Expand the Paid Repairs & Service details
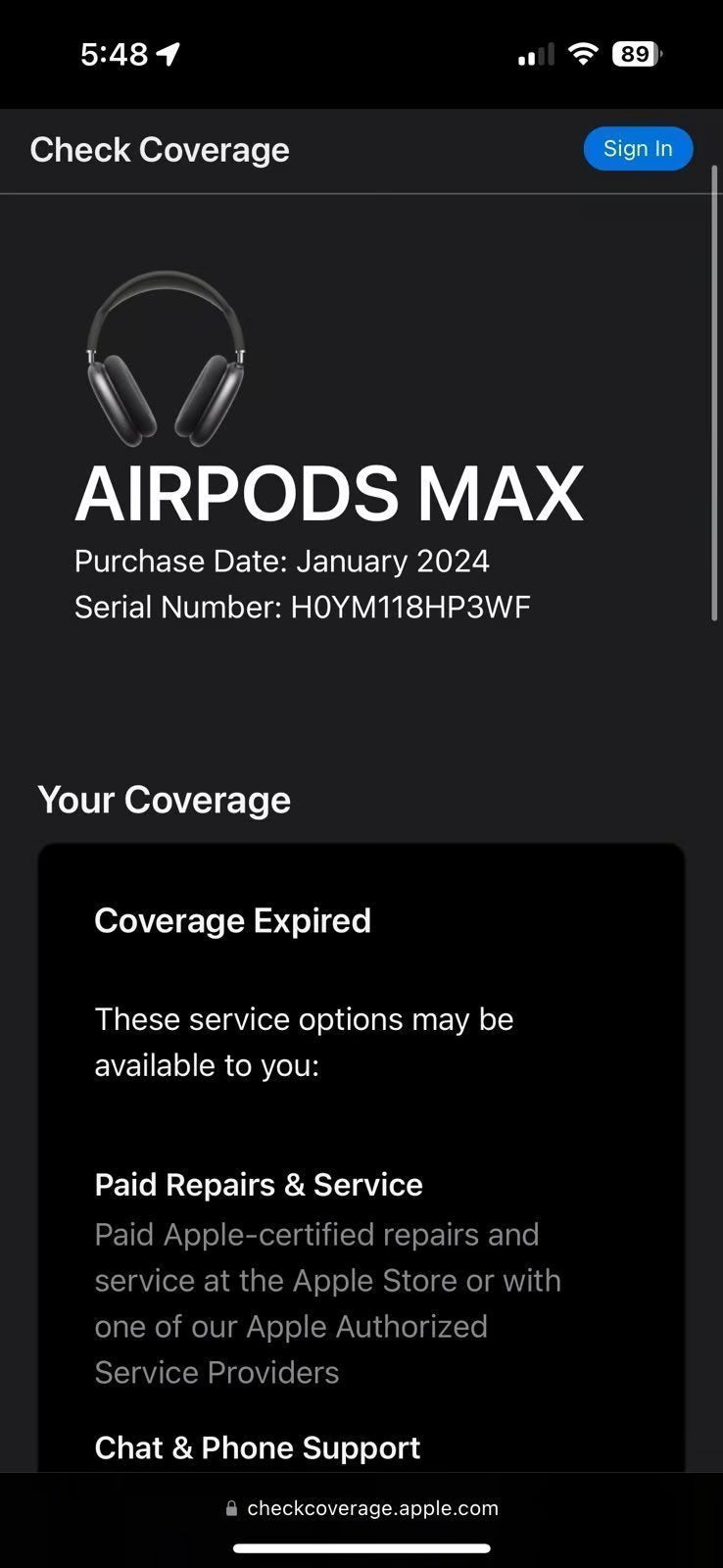The width and height of the screenshot is (723, 1568). [x=258, y=1184]
